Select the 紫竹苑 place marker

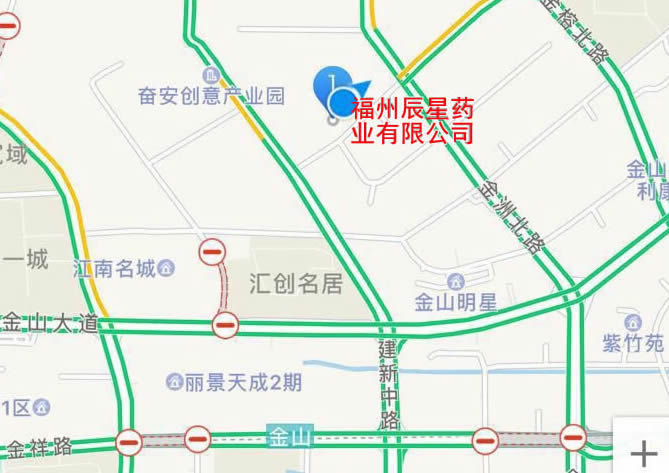point(632,323)
